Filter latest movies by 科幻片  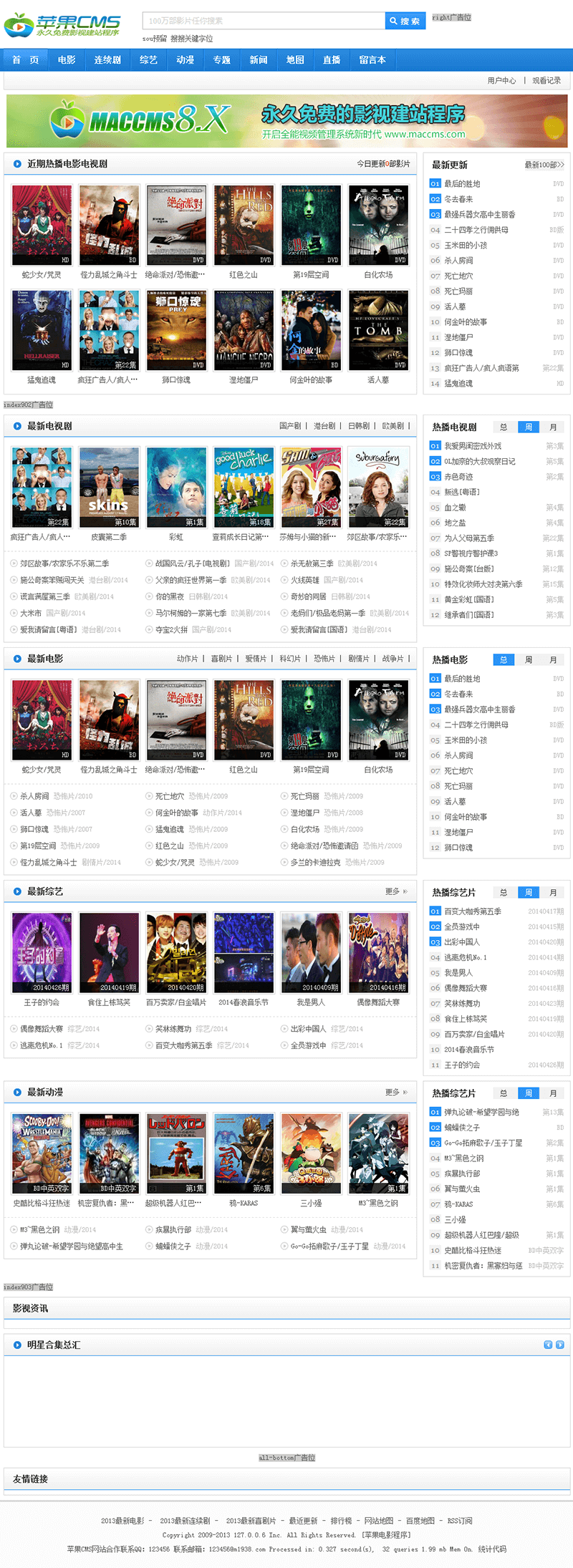(x=290, y=659)
